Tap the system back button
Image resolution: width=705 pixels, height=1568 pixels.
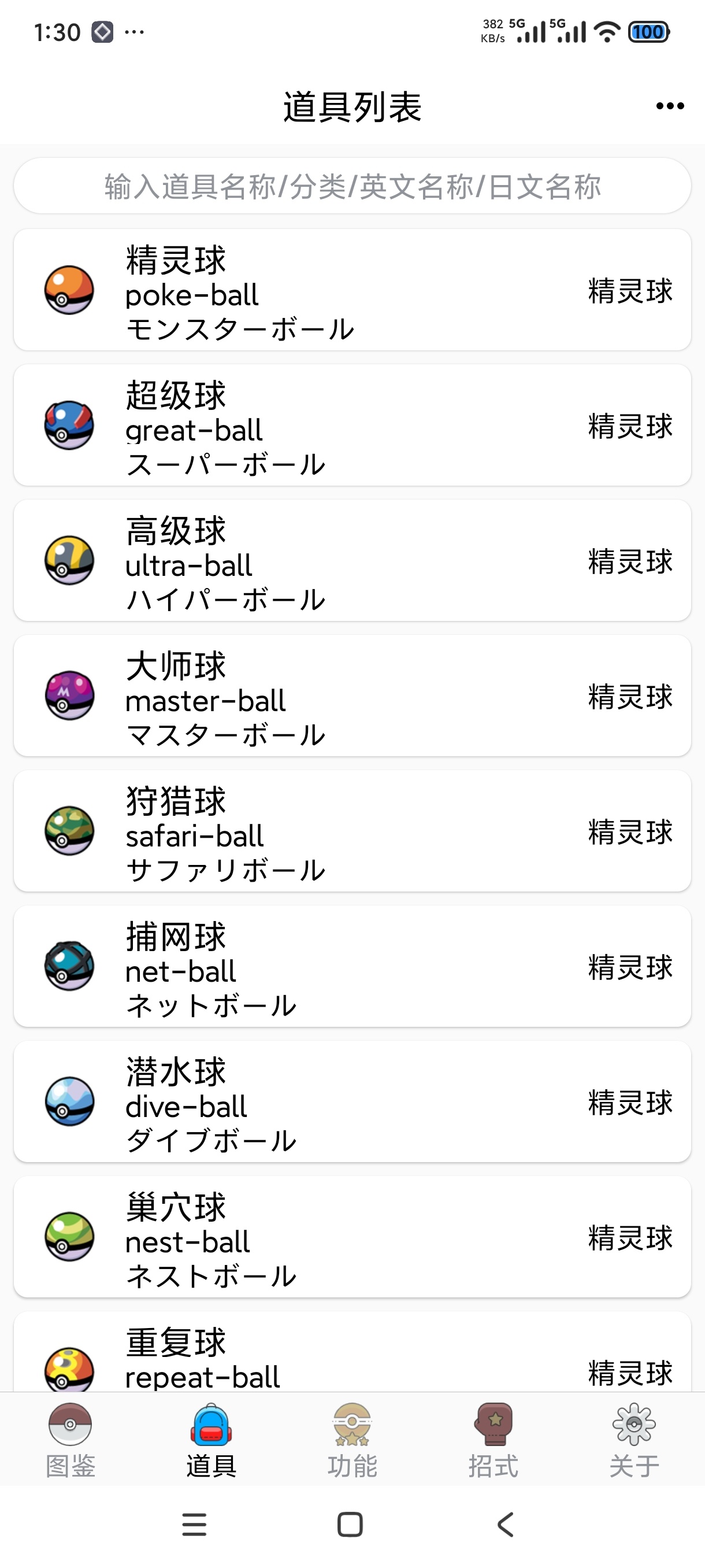(506, 1525)
